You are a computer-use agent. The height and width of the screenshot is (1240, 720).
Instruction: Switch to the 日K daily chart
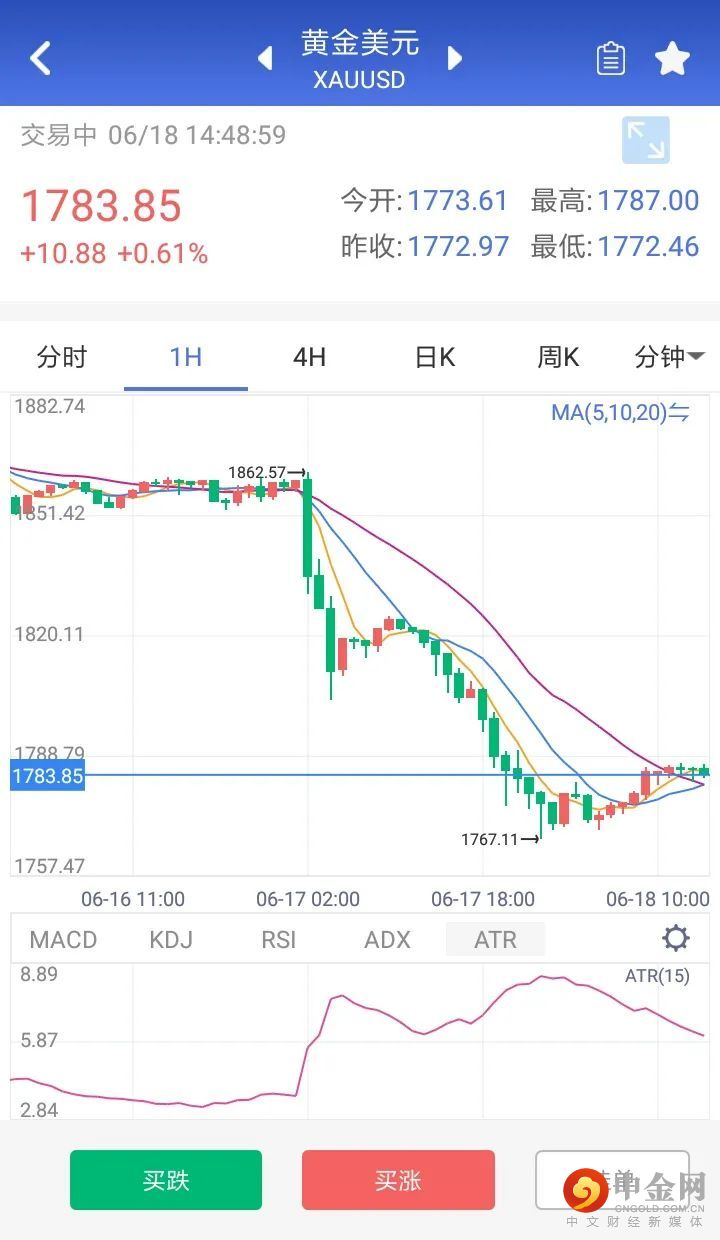(434, 357)
